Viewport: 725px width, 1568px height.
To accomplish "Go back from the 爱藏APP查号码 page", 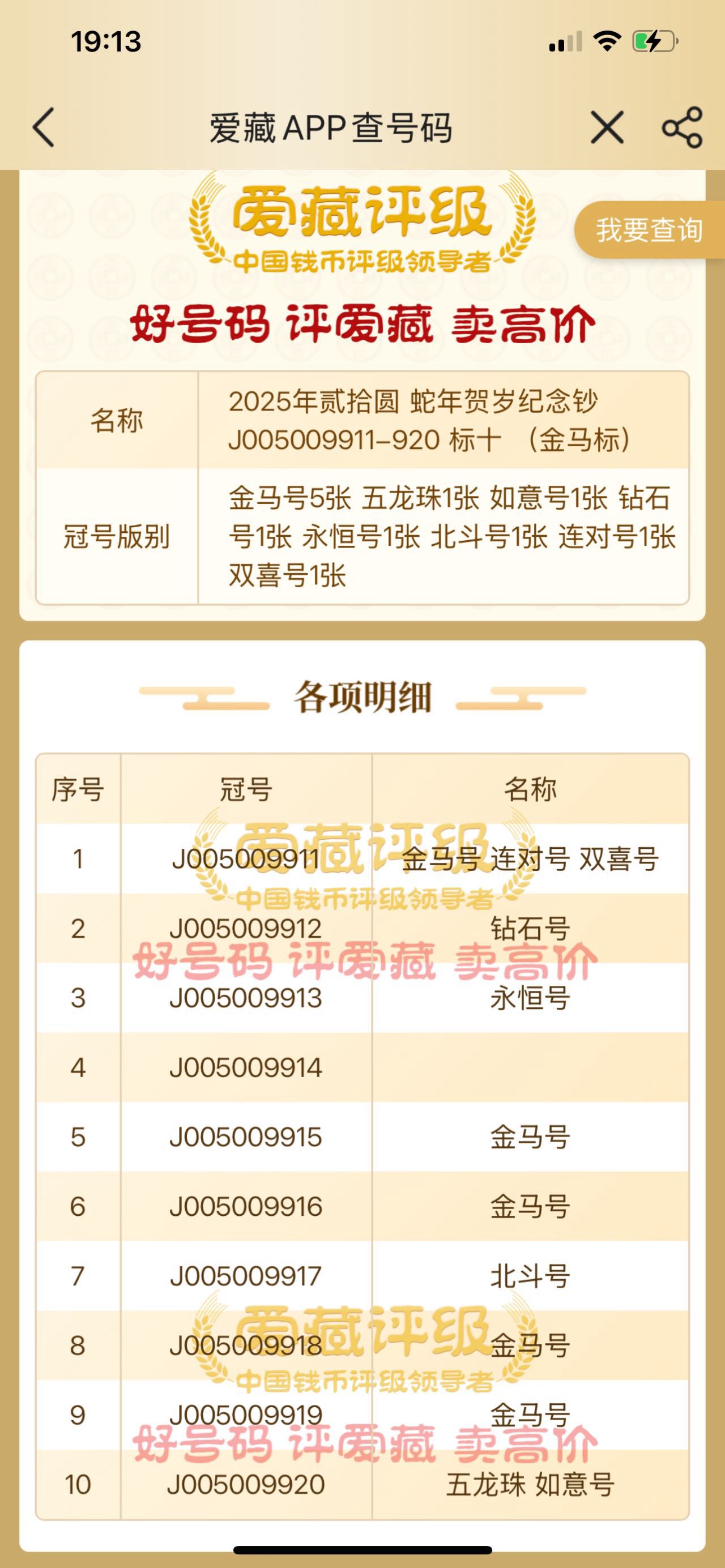I will [x=44, y=128].
